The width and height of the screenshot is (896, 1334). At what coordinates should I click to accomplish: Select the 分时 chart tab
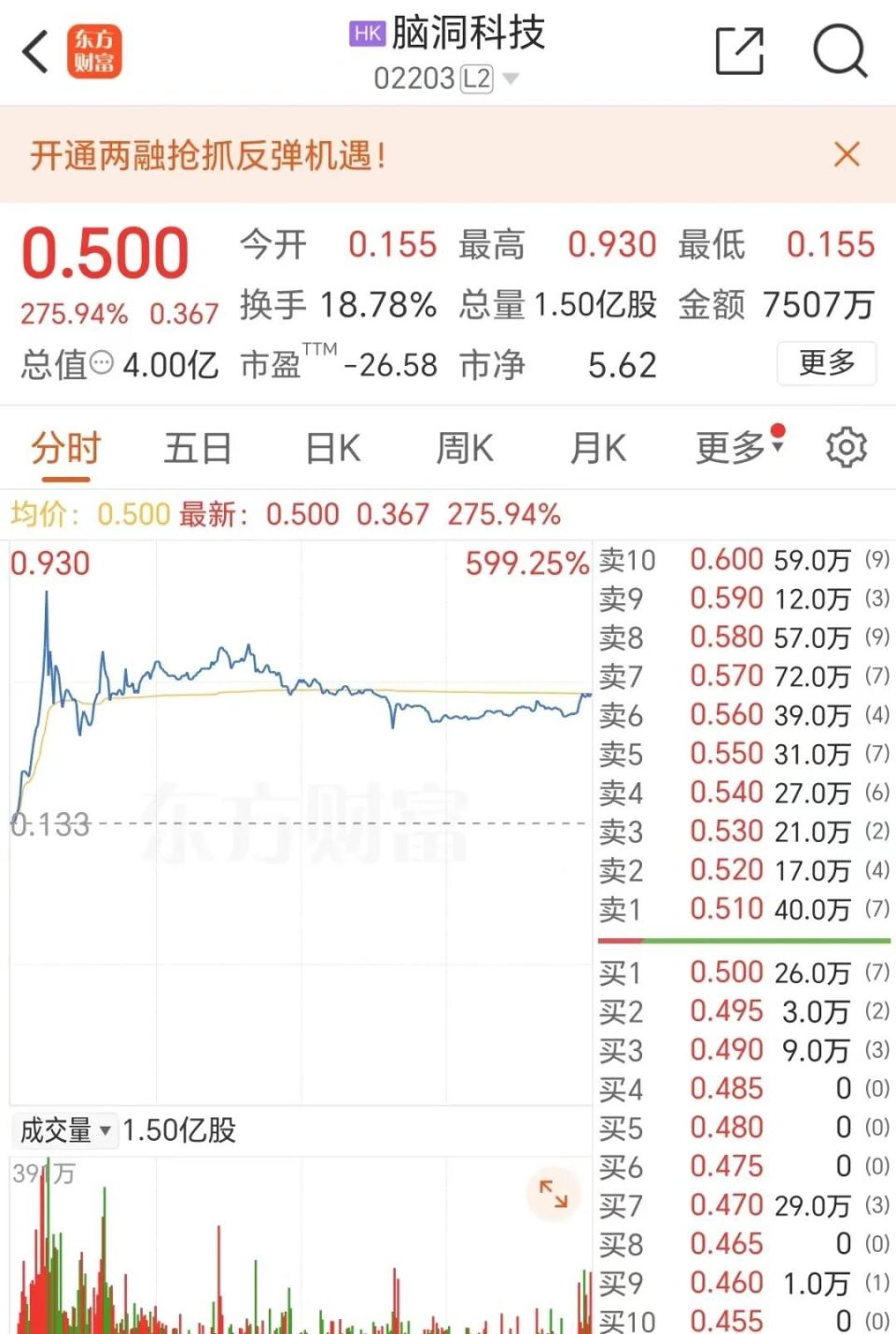pos(64,447)
